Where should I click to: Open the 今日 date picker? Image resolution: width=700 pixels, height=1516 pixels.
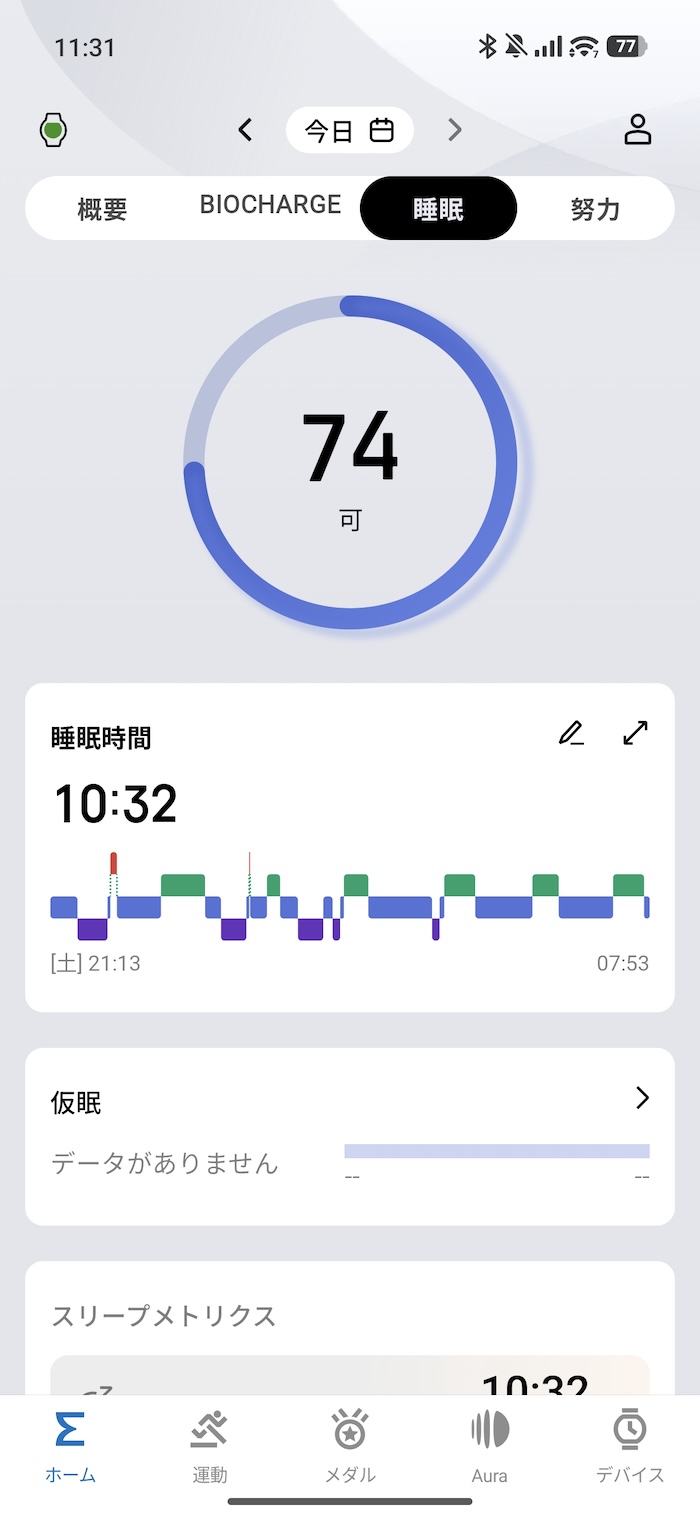350,130
